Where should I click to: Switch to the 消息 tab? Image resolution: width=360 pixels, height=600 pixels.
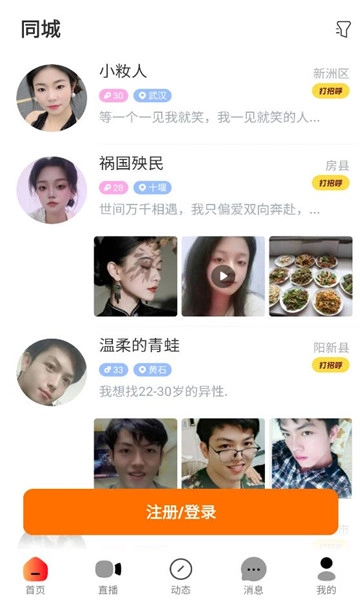click(x=253, y=576)
